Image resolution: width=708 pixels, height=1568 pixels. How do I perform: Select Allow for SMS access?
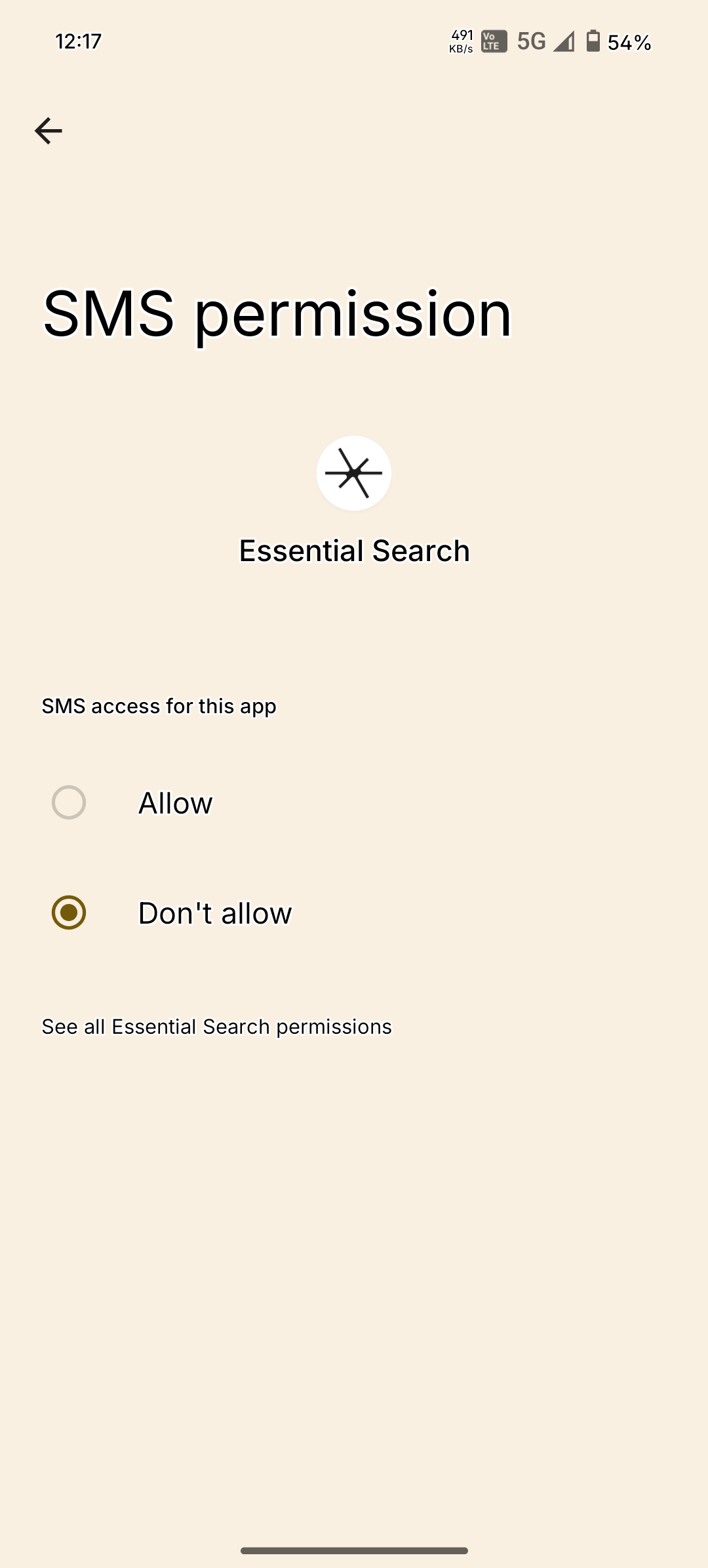pyautogui.click(x=69, y=802)
